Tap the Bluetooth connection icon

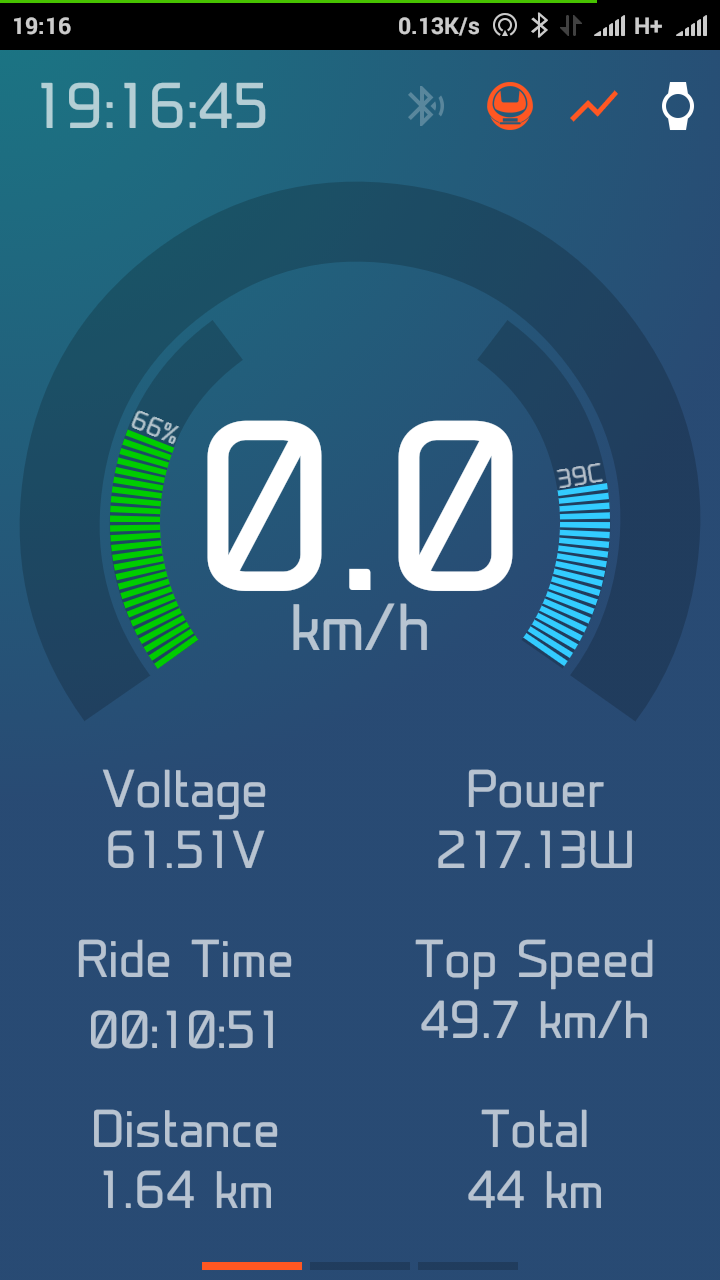(x=425, y=106)
